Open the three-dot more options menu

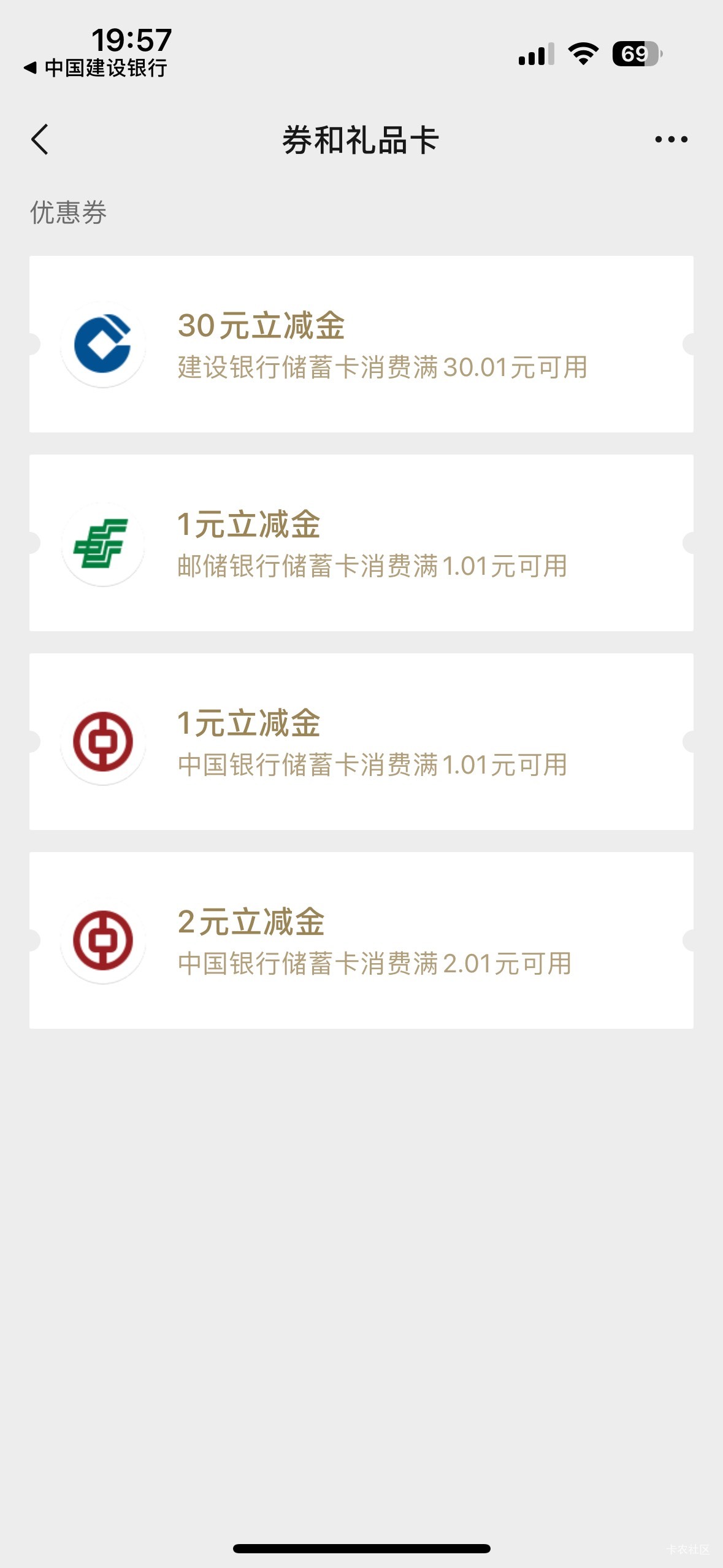(x=671, y=140)
